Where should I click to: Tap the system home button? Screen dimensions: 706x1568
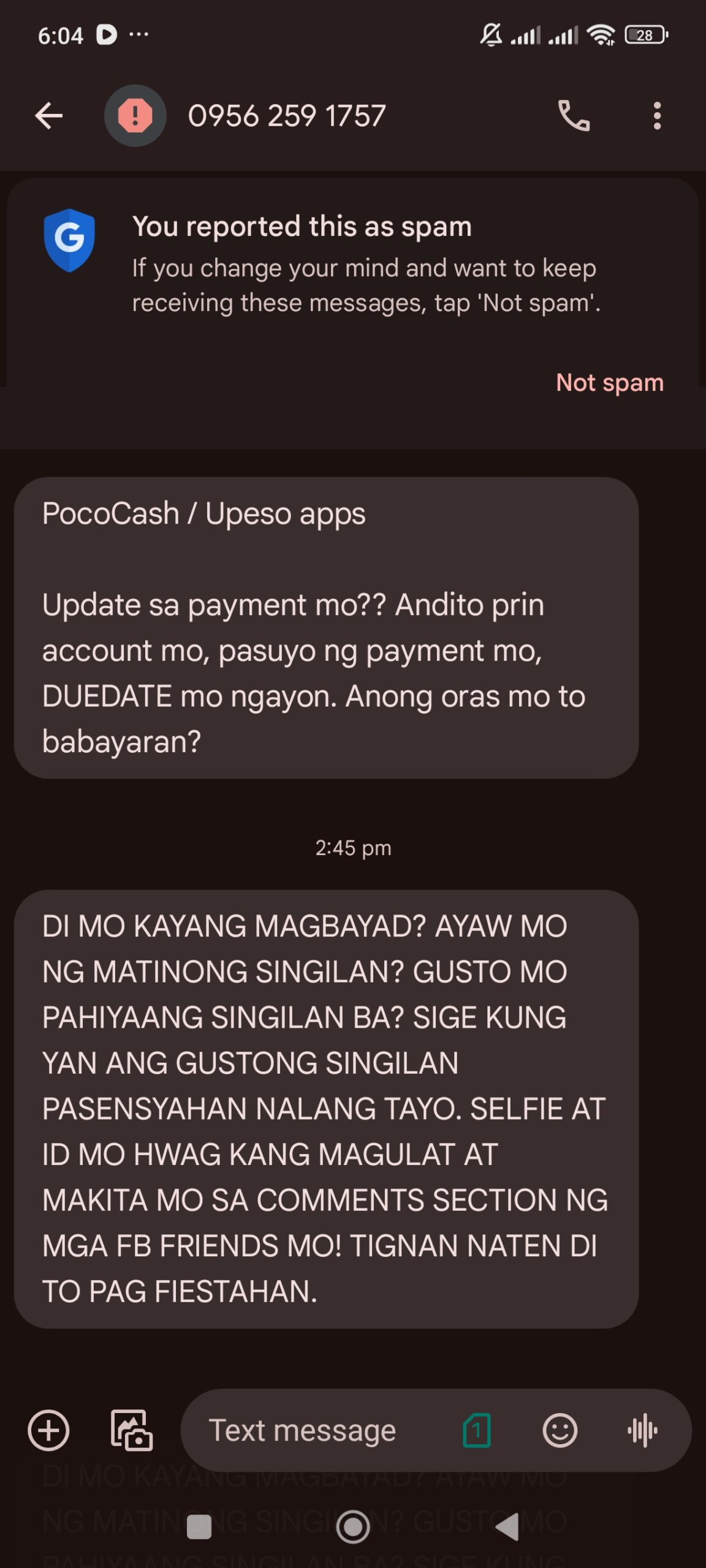[353, 1527]
